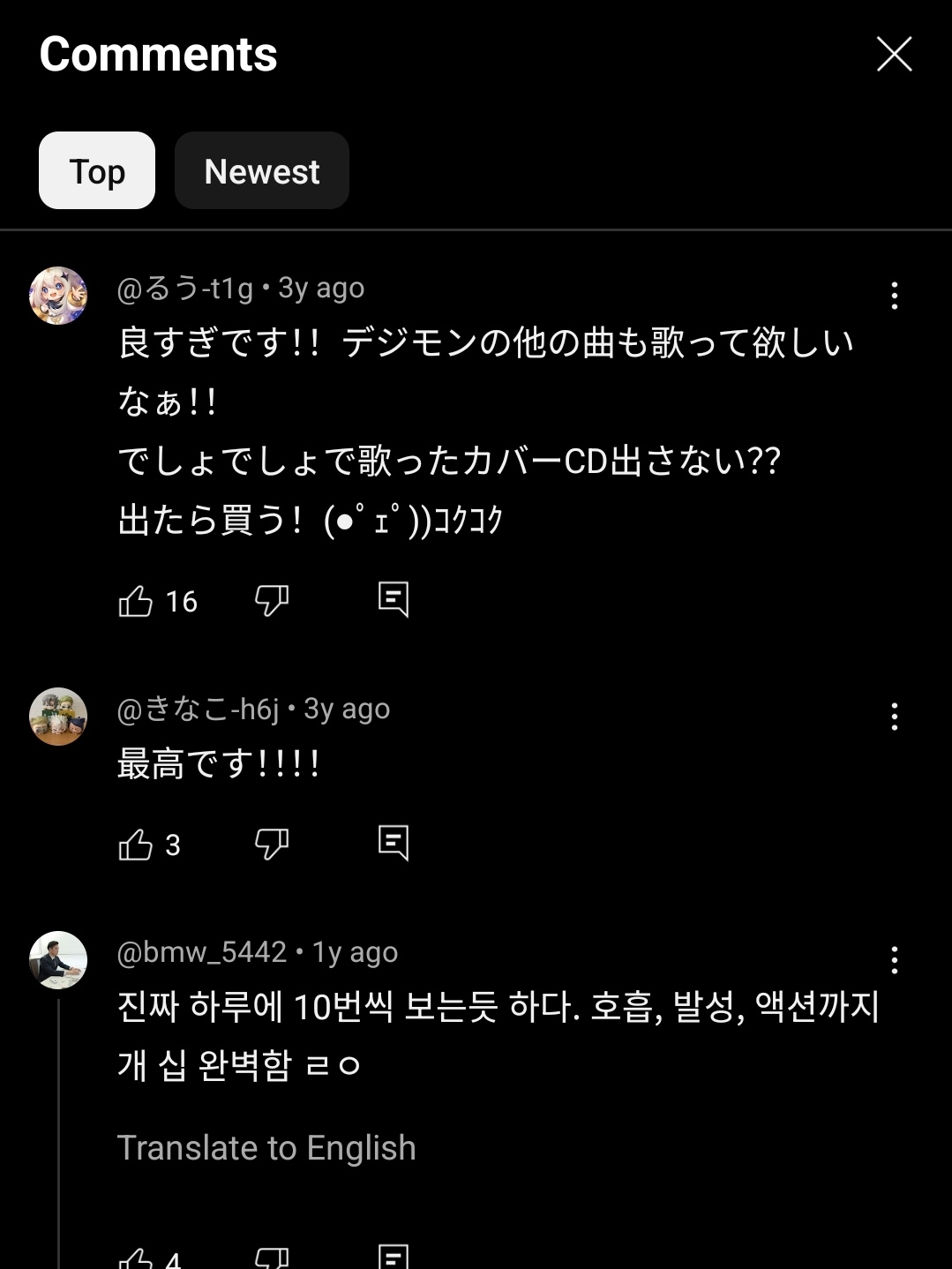Like the comment by @きなこ-h6j
This screenshot has height=1269, width=952.
pos(136,845)
